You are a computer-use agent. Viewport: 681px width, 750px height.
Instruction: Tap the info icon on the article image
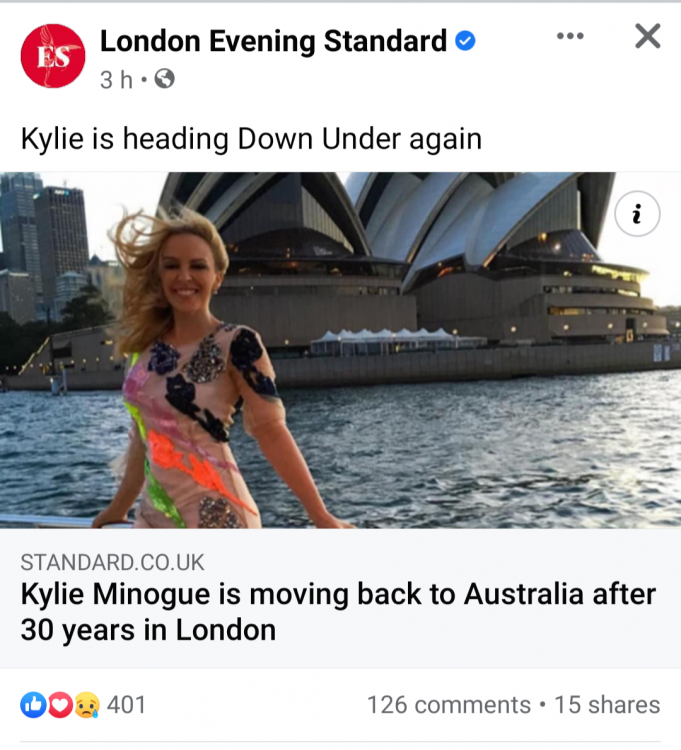coord(636,215)
